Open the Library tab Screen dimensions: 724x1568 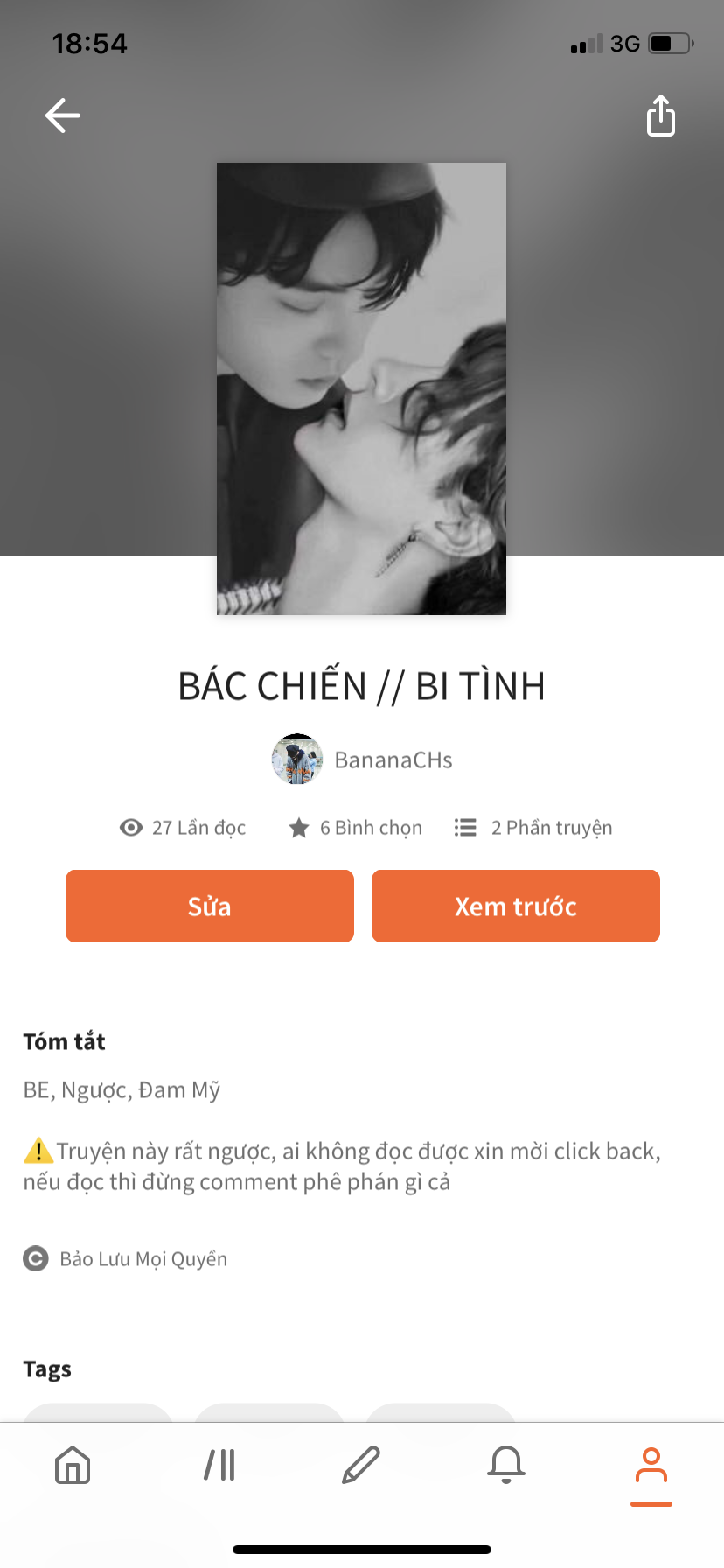pos(219,1465)
